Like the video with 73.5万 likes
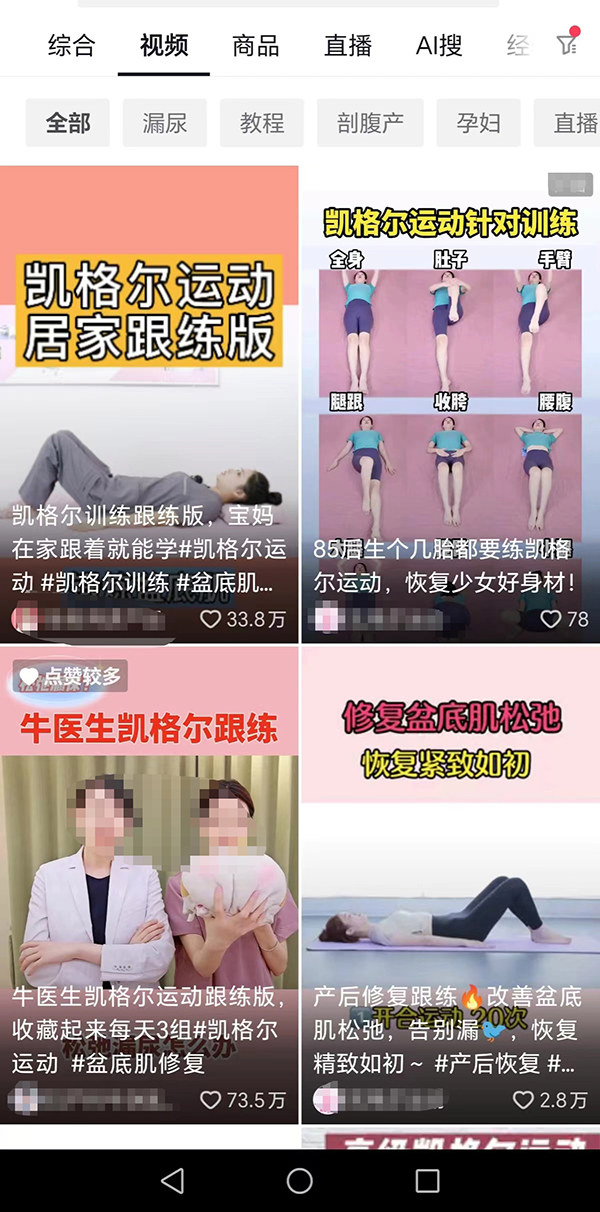This screenshot has height=1212, width=600. coord(211,1100)
